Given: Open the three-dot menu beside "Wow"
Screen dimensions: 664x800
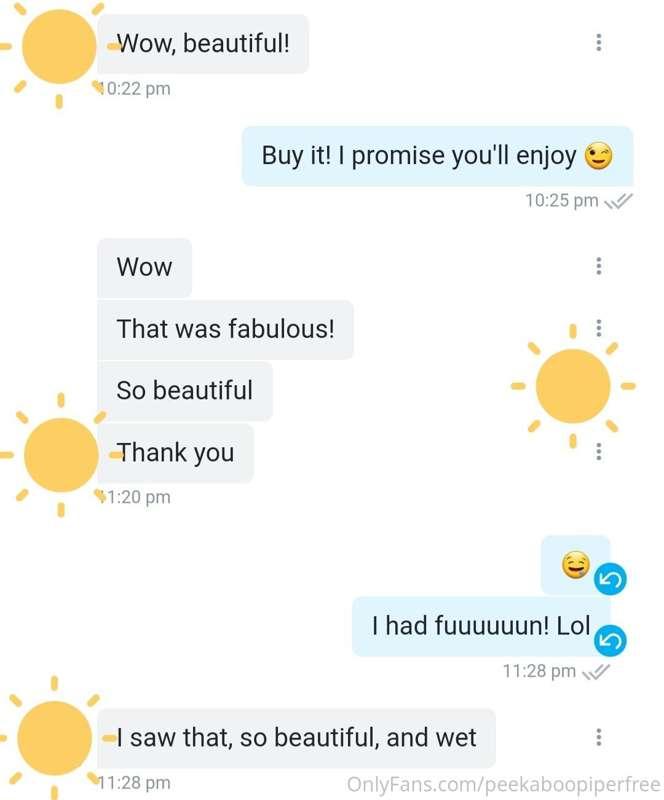Looking at the screenshot, I should 598,266.
